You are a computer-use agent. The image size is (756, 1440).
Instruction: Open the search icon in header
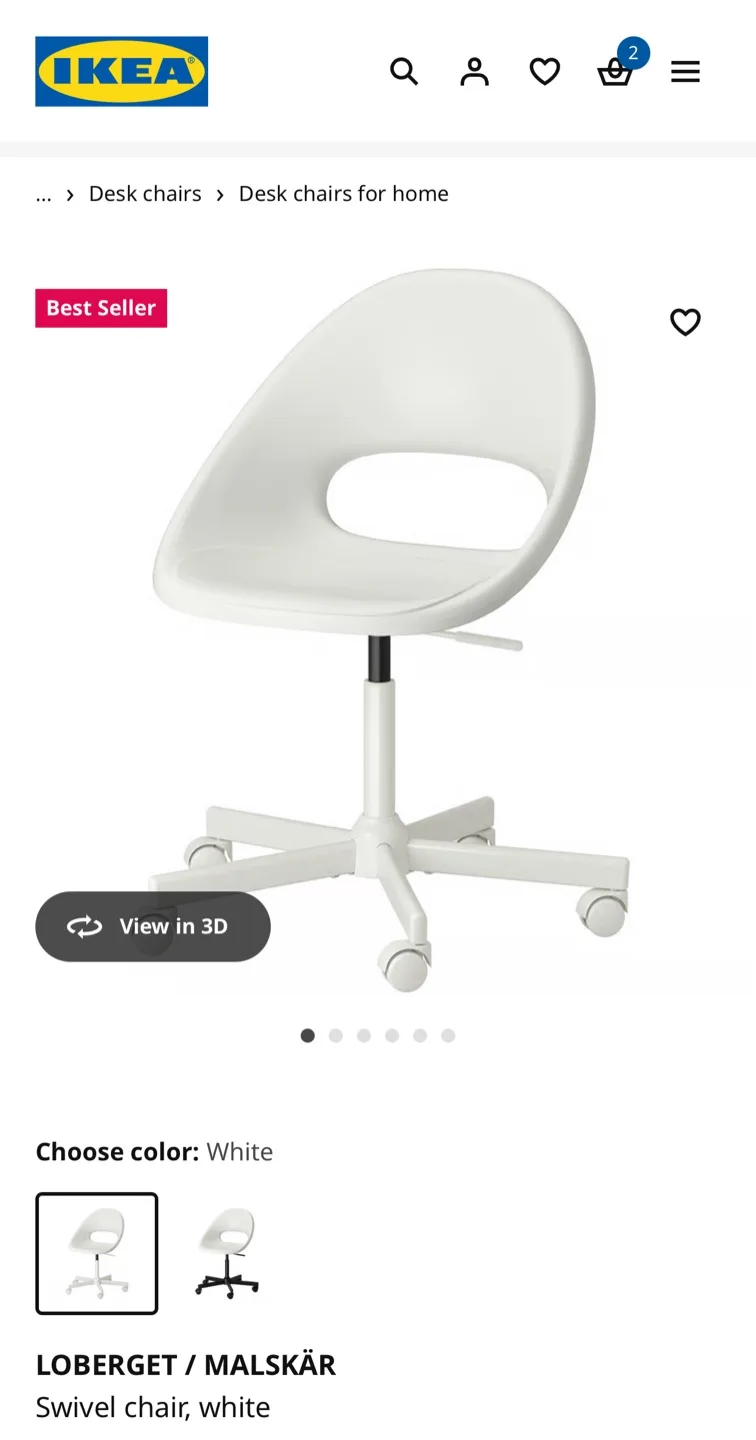[x=404, y=71]
